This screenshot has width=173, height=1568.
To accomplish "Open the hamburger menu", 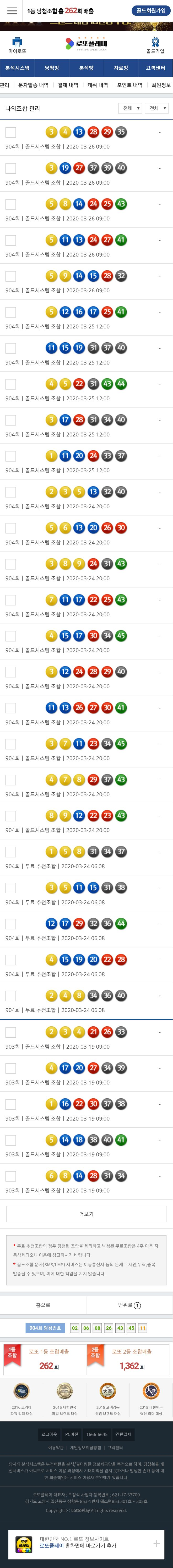I will click(x=12, y=11).
